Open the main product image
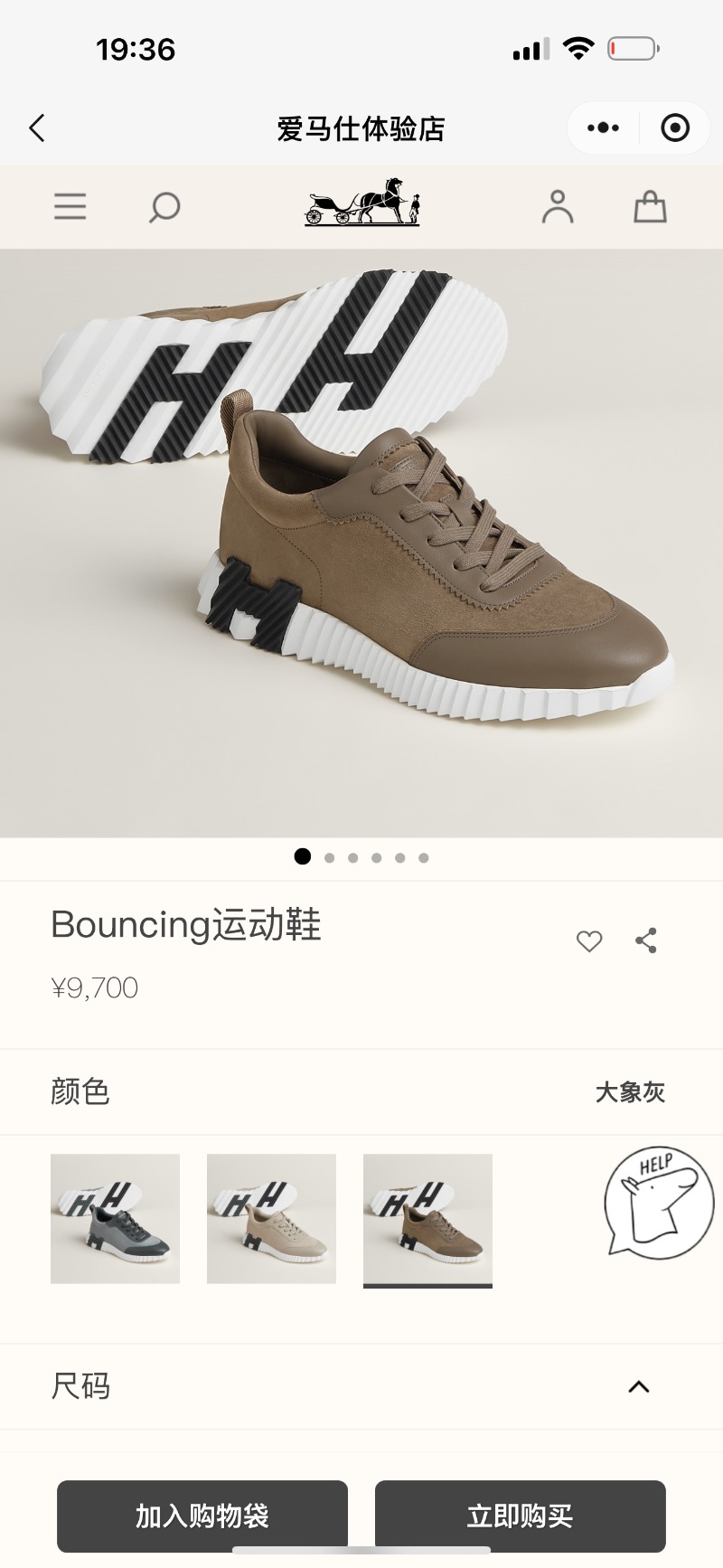723x1568 pixels. pos(361,543)
